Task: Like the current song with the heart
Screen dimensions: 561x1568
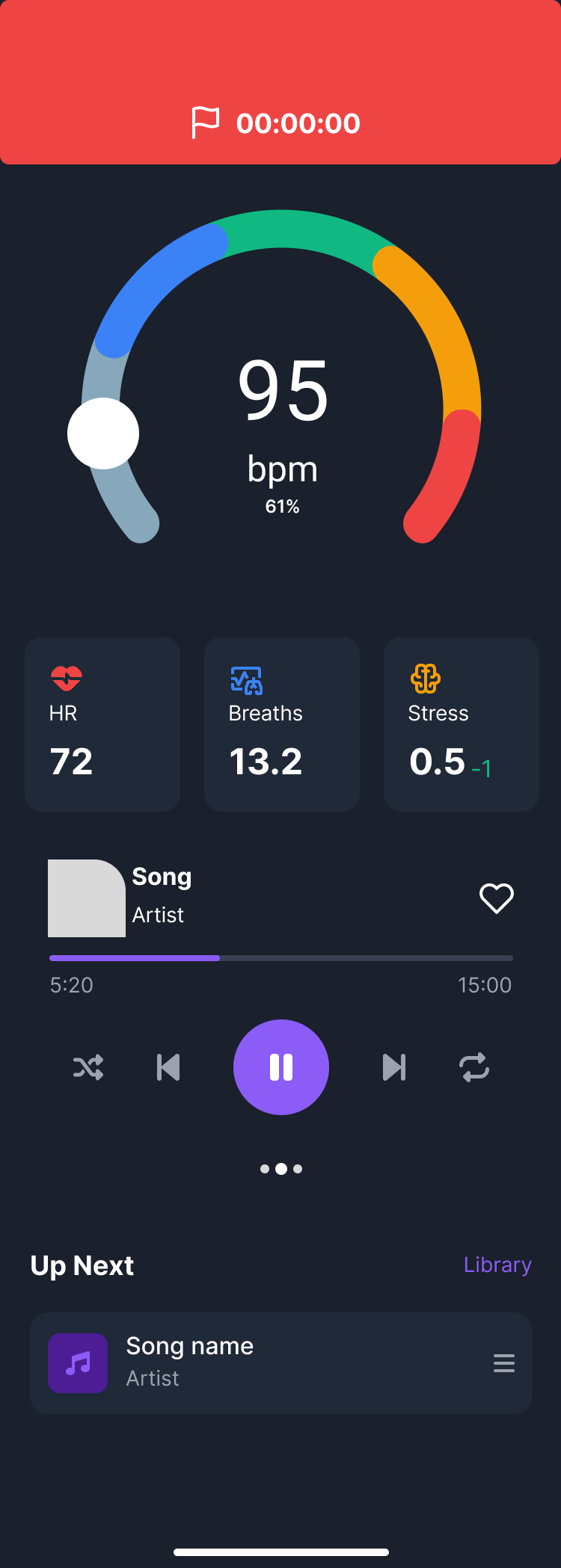Action: pos(497,898)
